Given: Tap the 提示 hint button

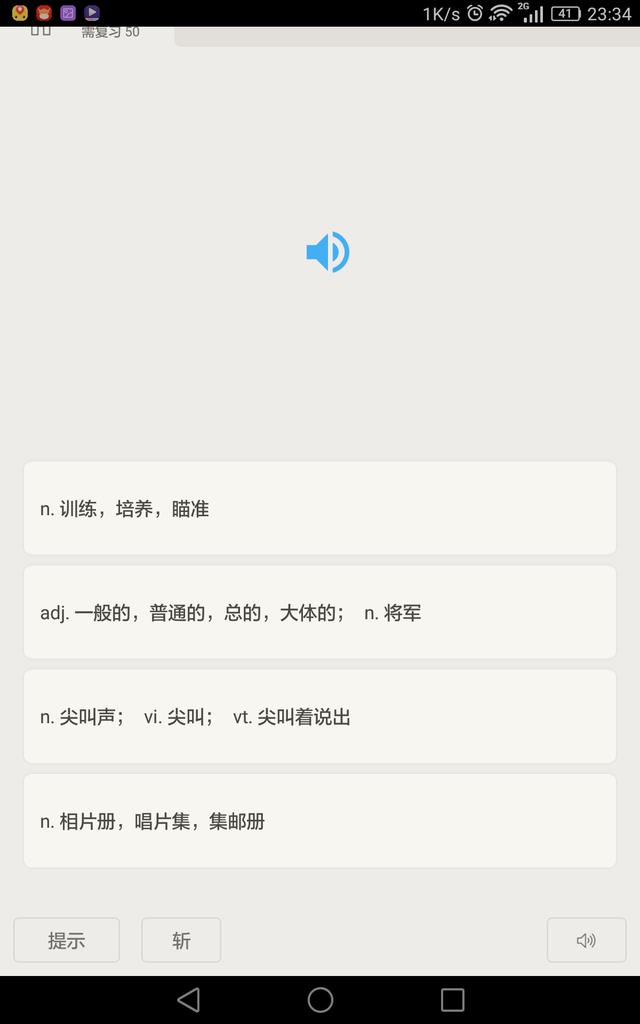Looking at the screenshot, I should click(67, 940).
